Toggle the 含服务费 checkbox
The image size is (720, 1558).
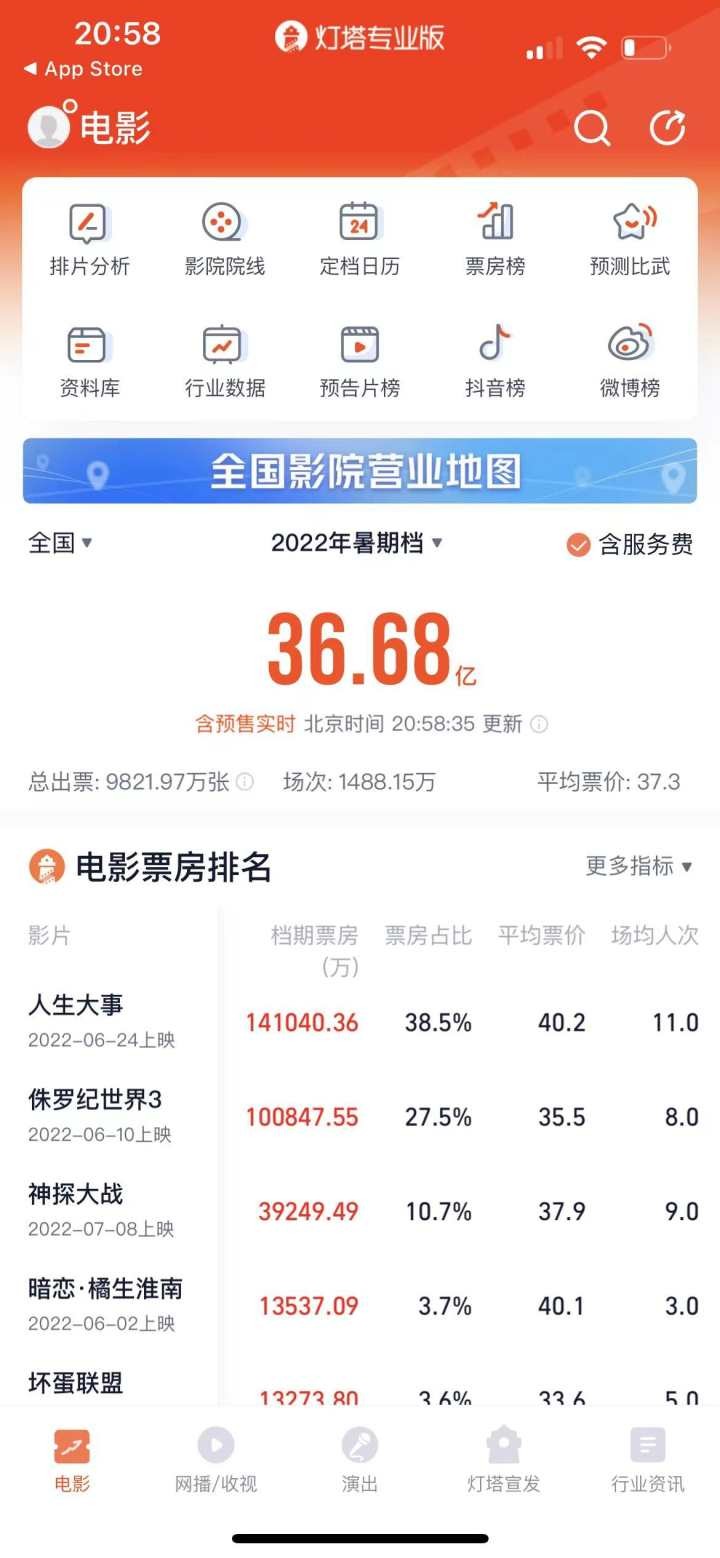point(578,545)
